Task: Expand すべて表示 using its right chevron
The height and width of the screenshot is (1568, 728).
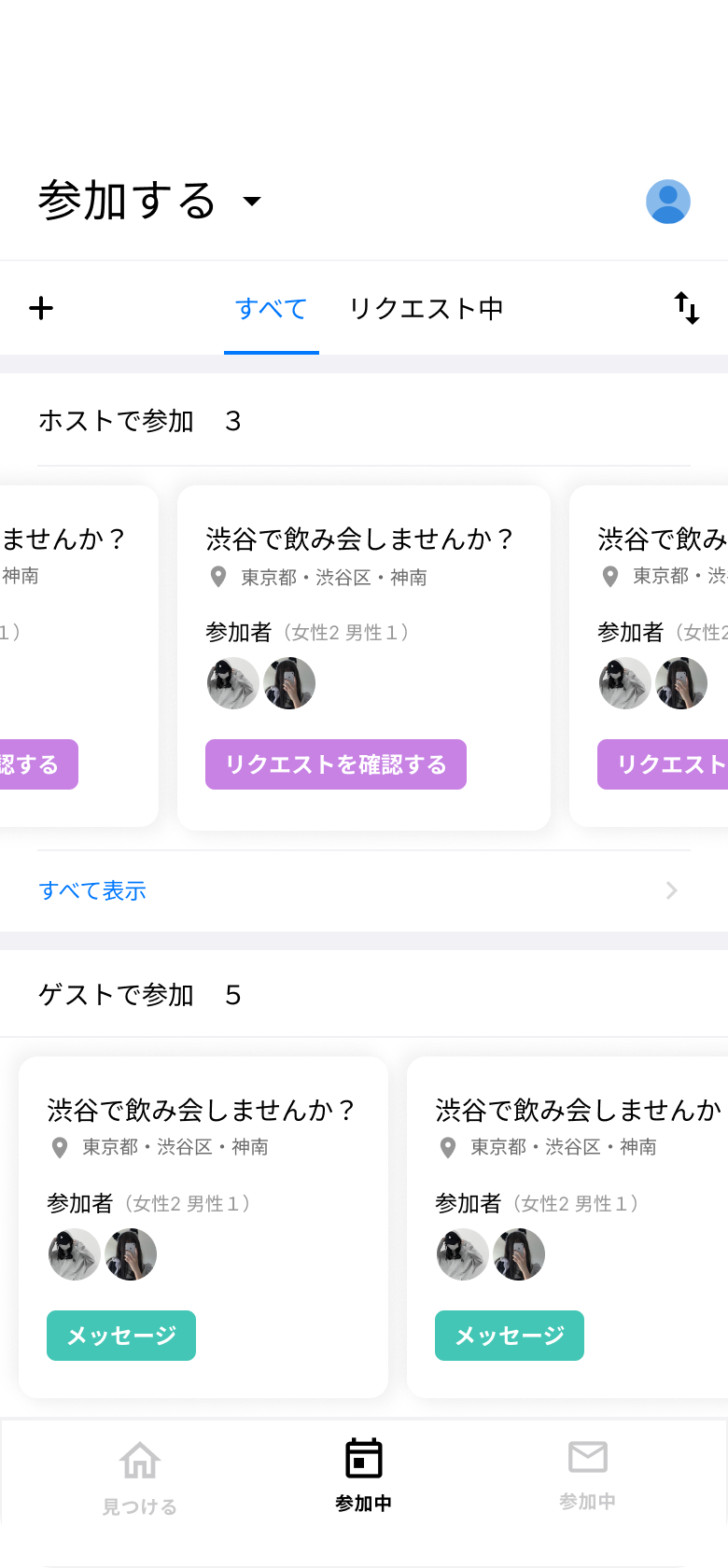Action: (x=670, y=890)
